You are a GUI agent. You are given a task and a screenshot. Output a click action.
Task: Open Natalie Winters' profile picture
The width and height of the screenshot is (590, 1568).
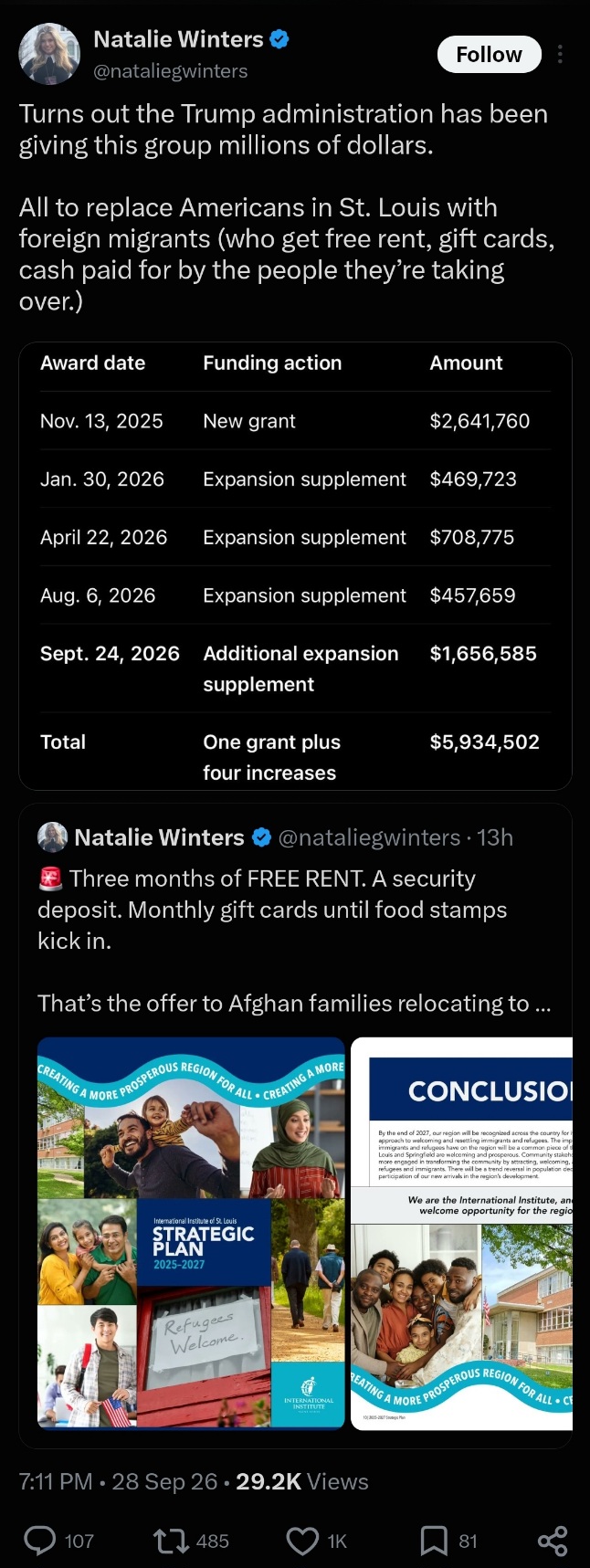49,55
